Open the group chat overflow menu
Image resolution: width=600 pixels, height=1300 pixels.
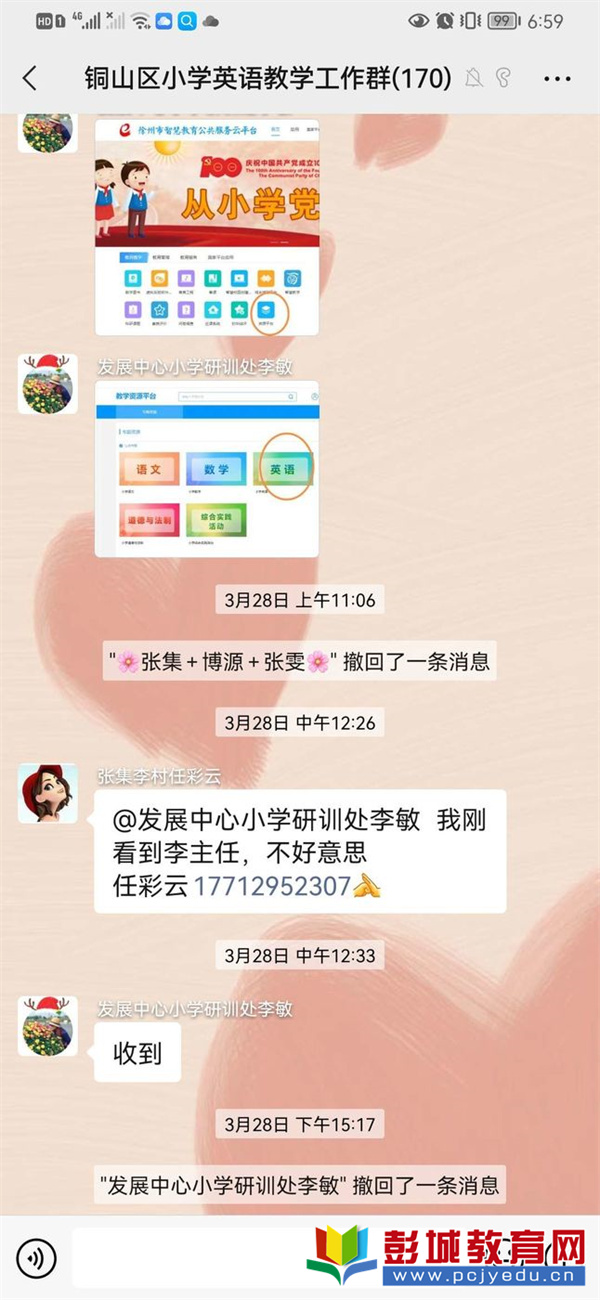click(557, 78)
